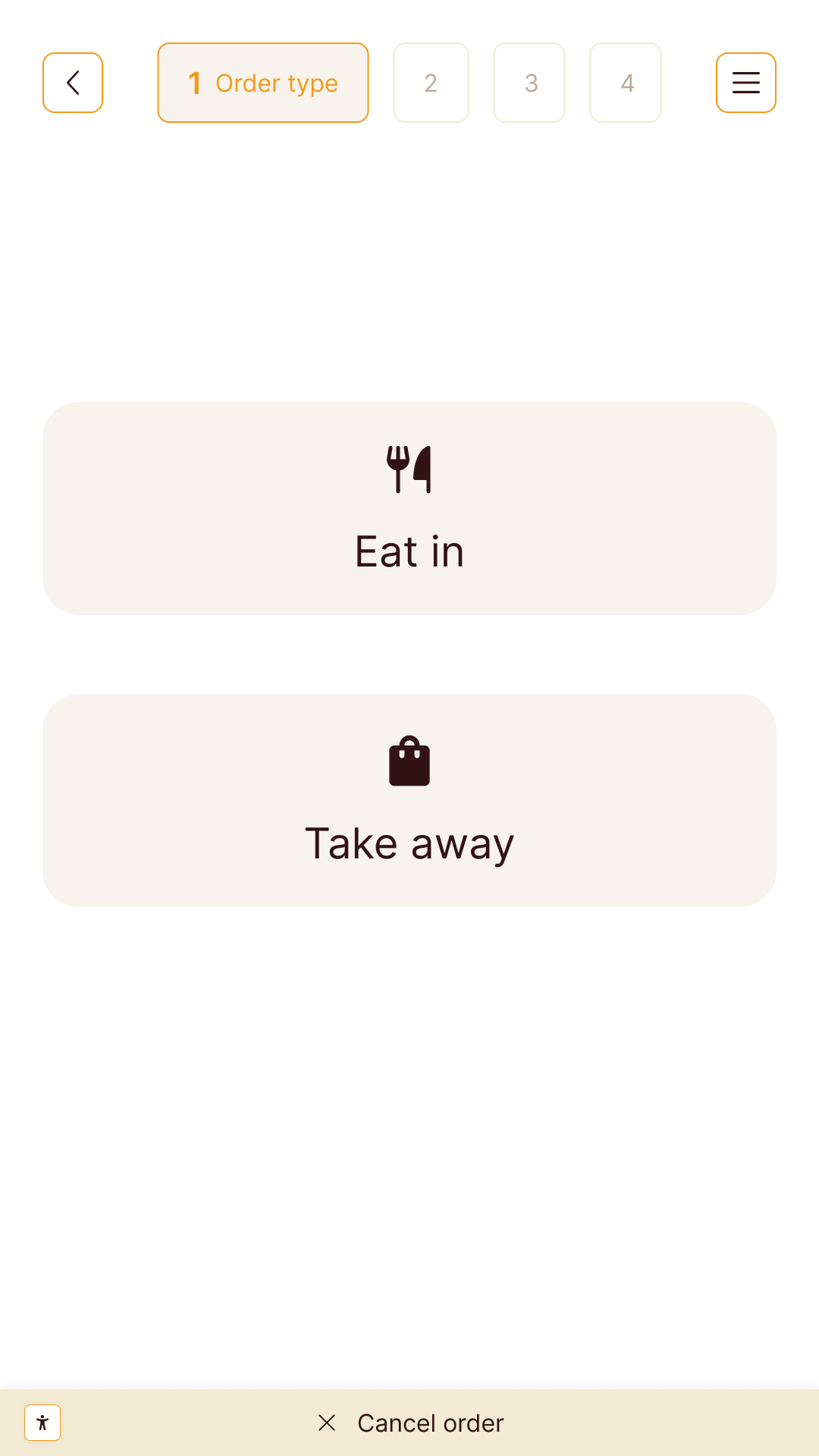This screenshot has width=819, height=1456.
Task: Choose Take away order type
Action: pyautogui.click(x=409, y=800)
